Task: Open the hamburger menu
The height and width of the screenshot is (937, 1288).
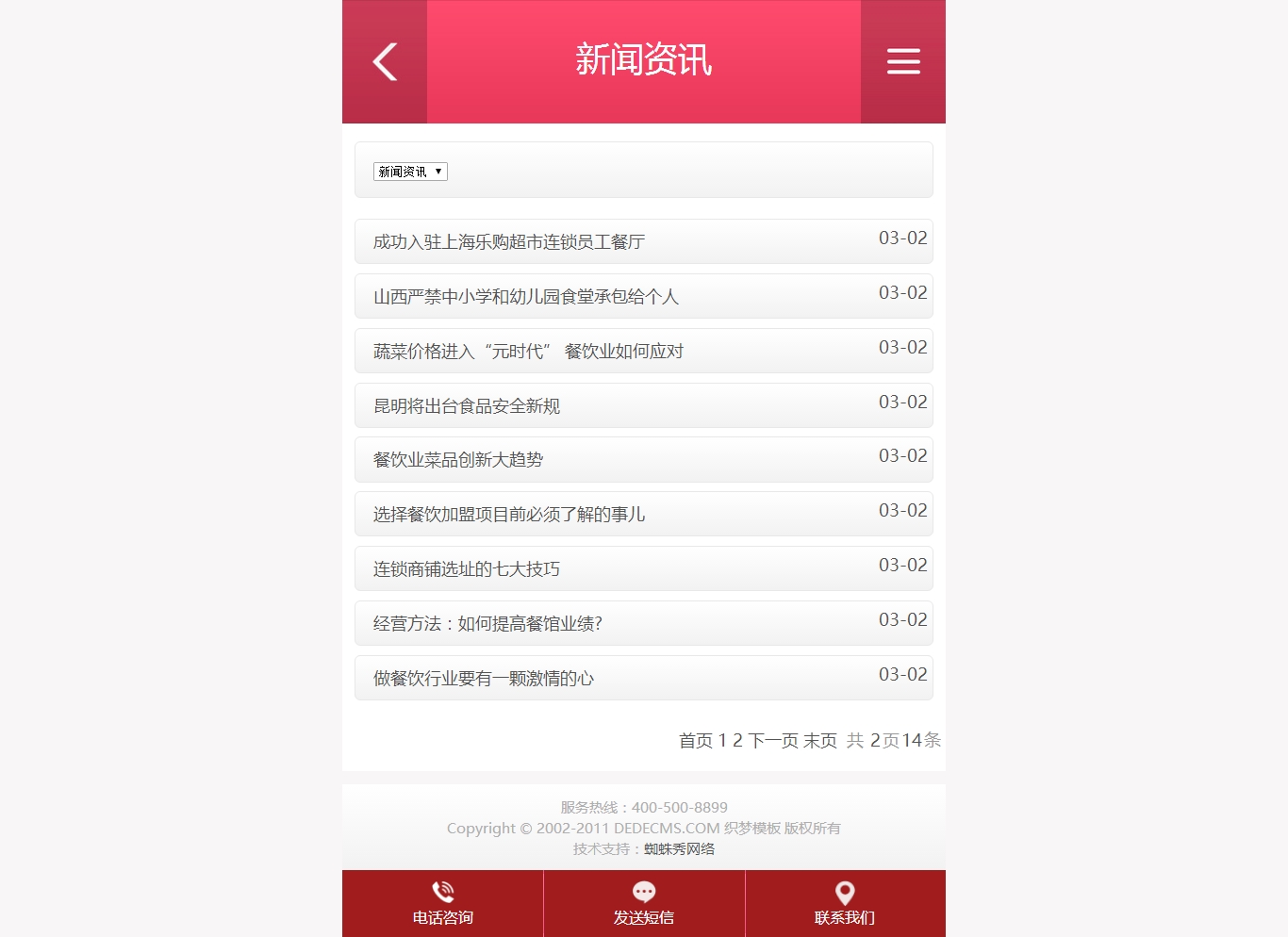Action: (x=902, y=62)
